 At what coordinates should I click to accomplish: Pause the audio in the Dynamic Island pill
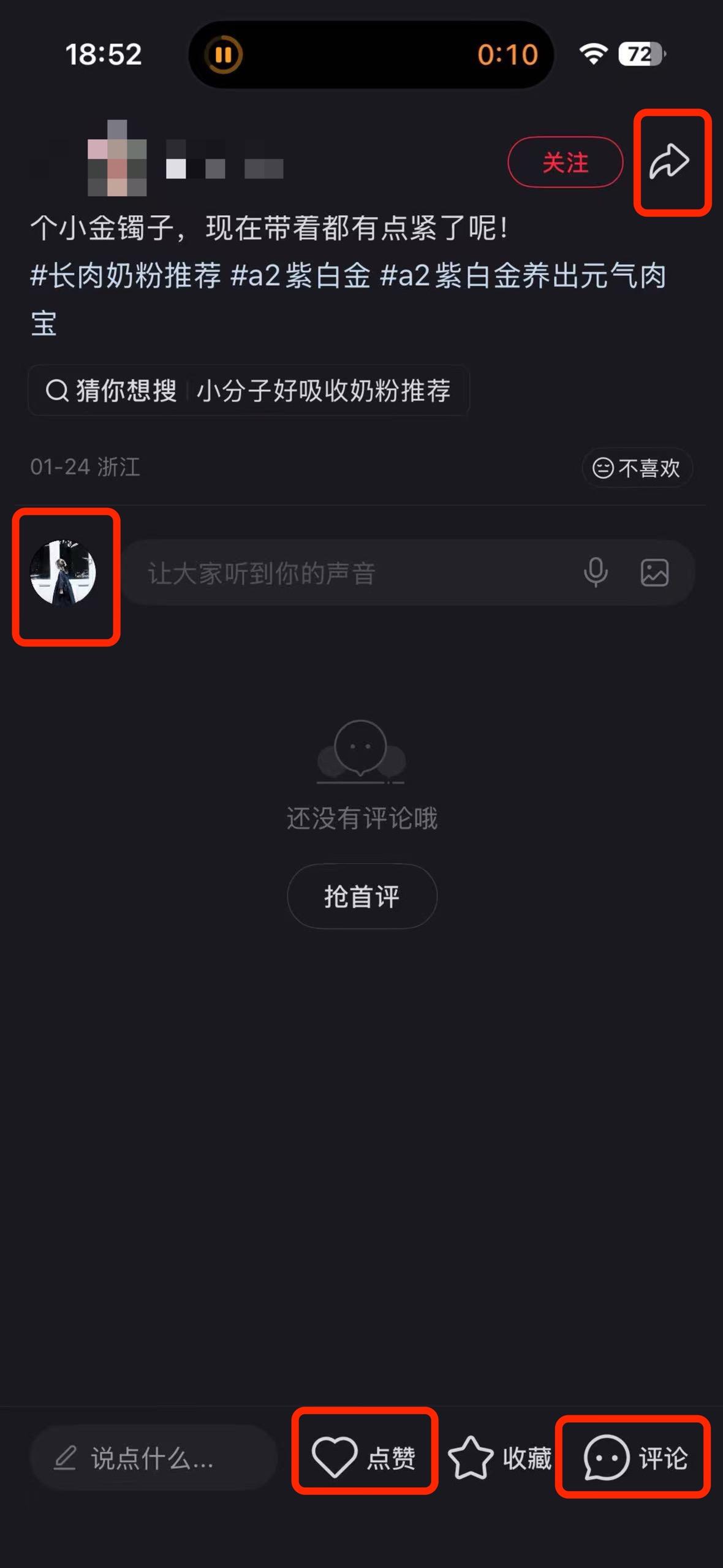pyautogui.click(x=225, y=55)
